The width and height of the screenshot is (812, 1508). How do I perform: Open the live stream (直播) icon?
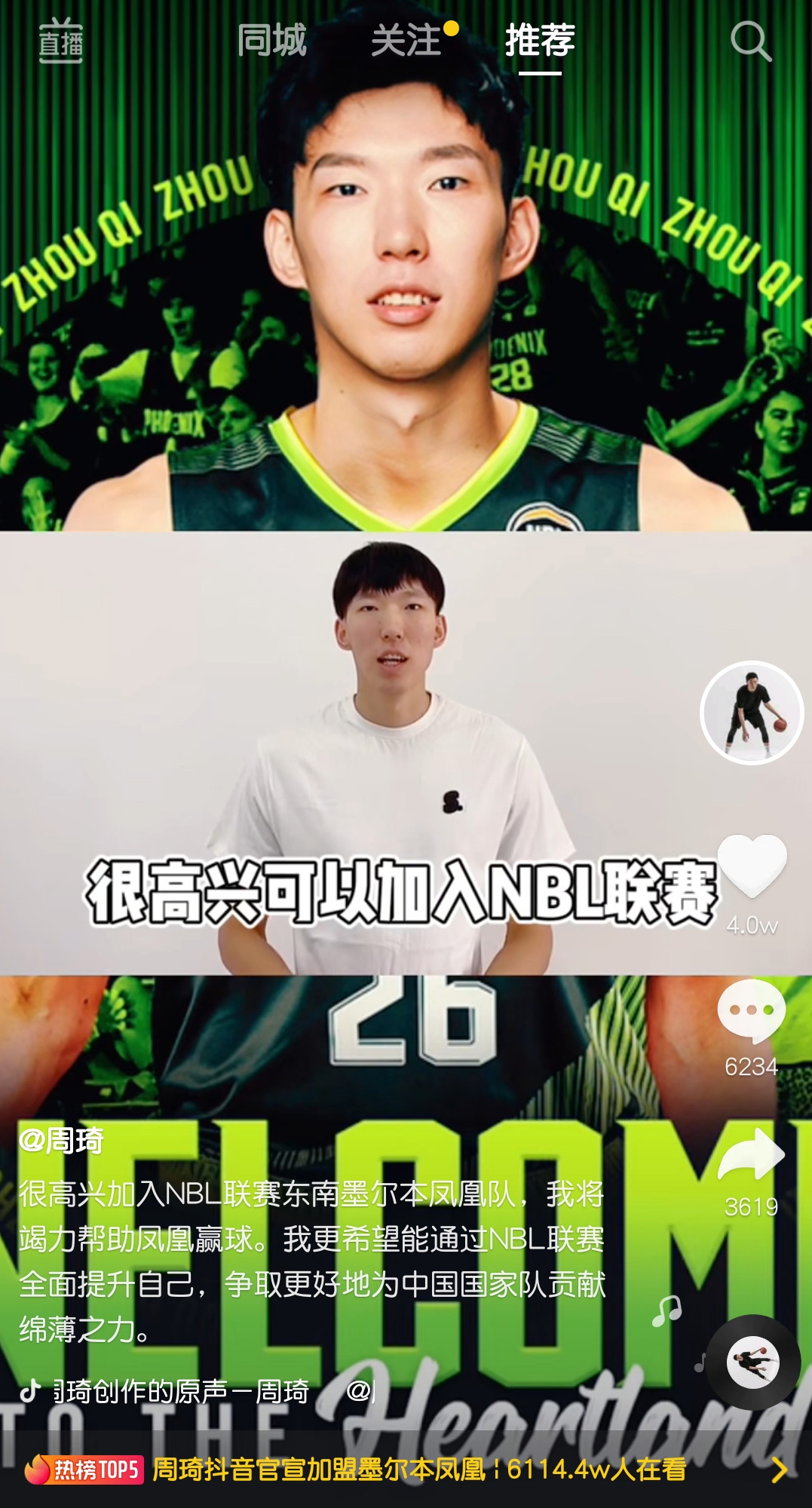coord(60,41)
